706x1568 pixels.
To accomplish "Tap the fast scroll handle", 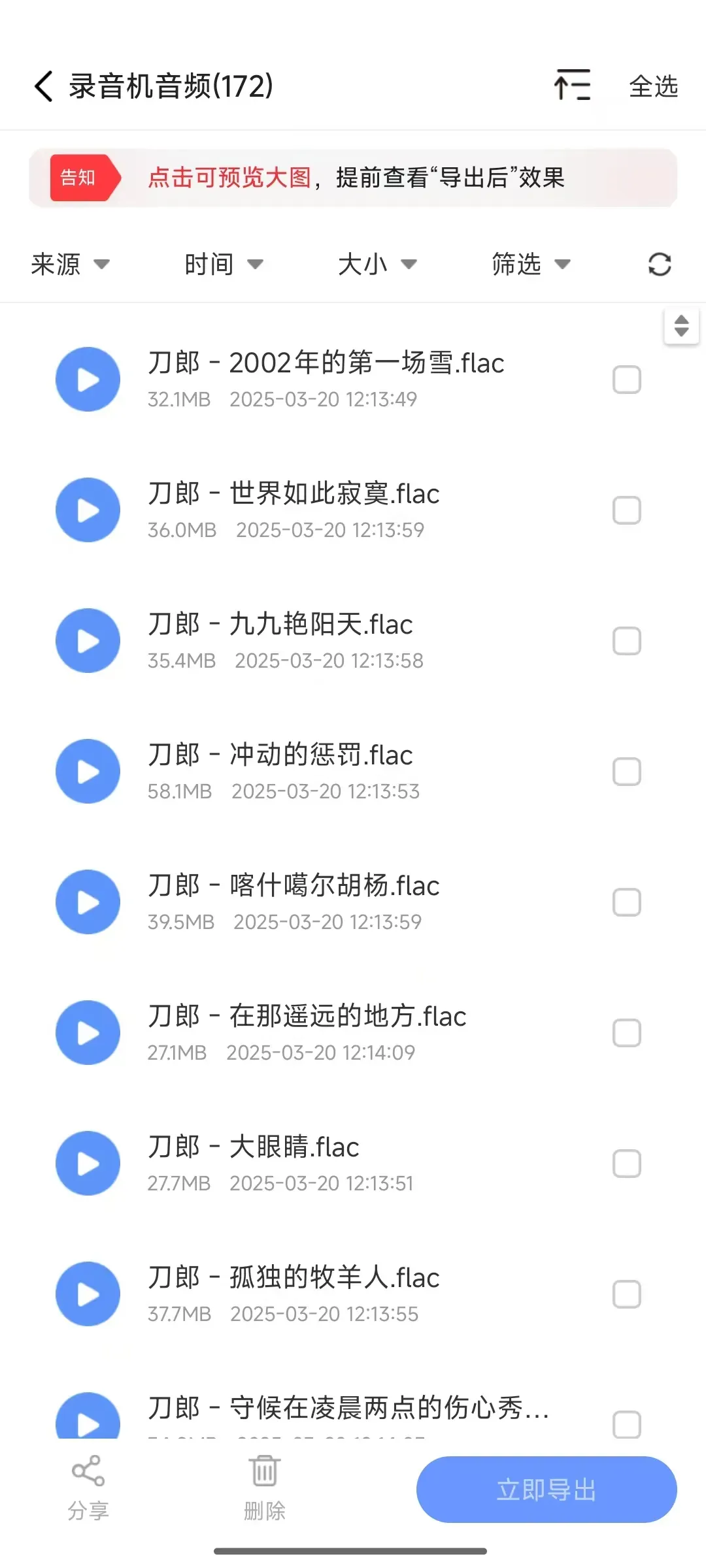I will tap(681, 325).
